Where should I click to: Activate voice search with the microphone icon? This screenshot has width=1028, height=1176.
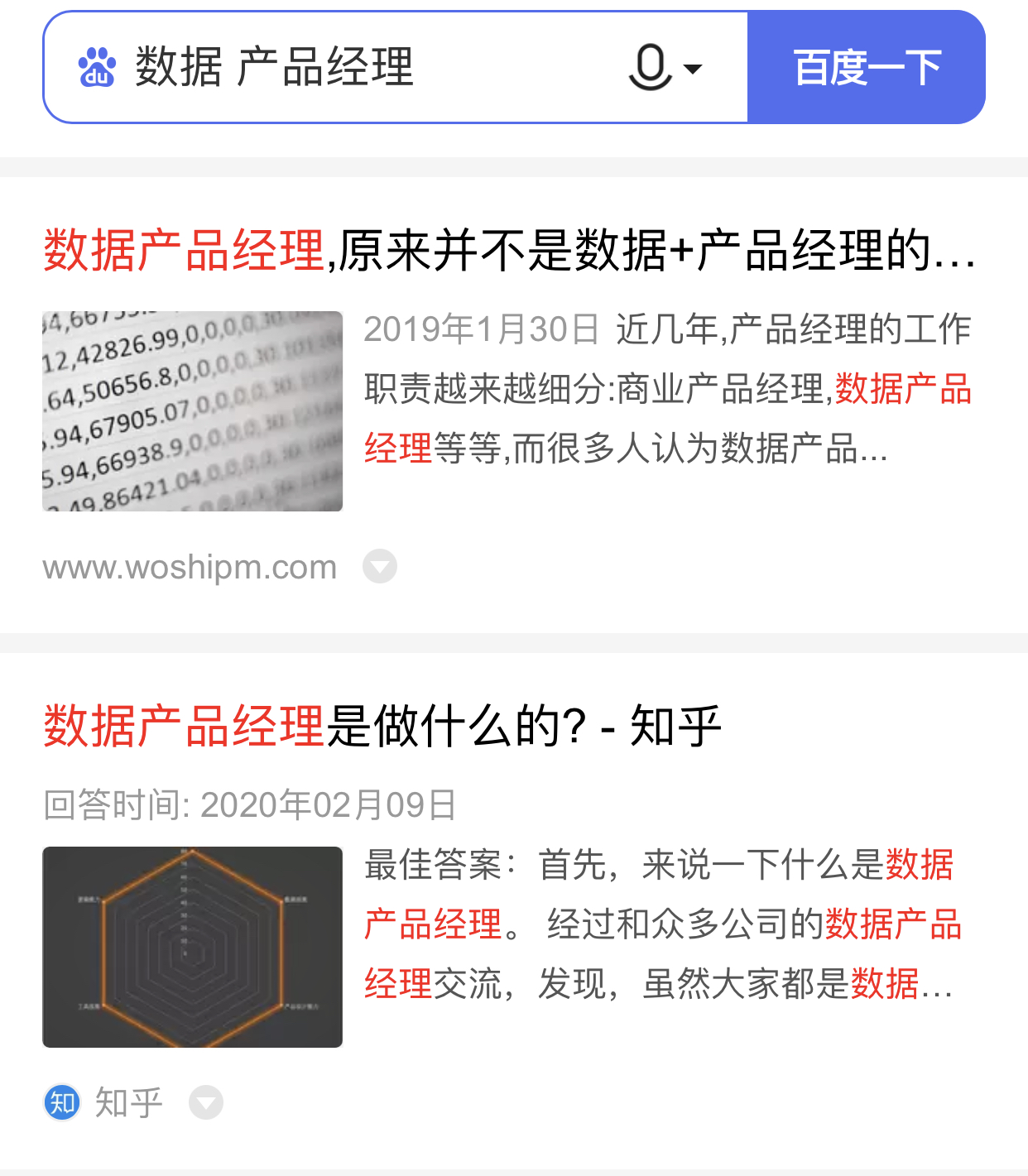pyautogui.click(x=650, y=66)
